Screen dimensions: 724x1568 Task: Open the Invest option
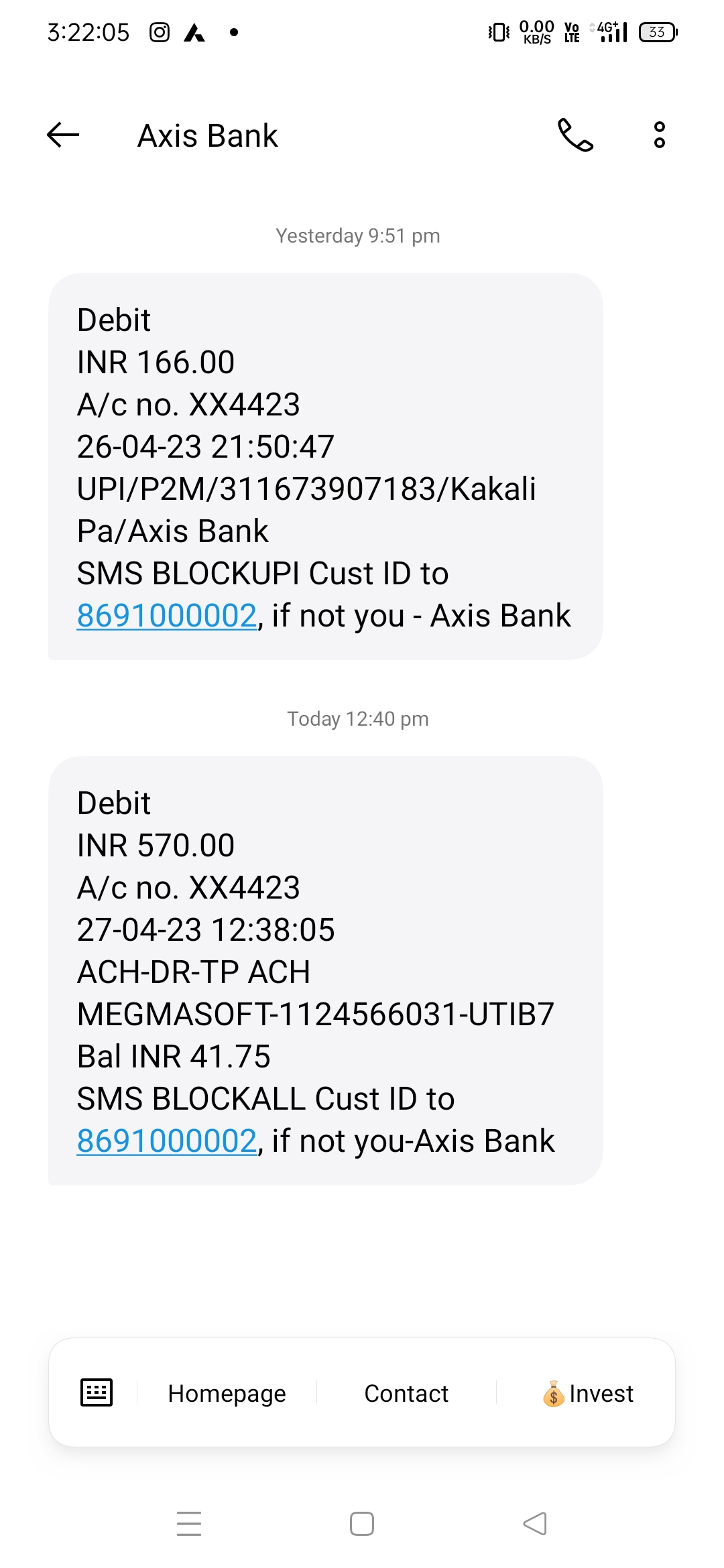pos(588,1393)
